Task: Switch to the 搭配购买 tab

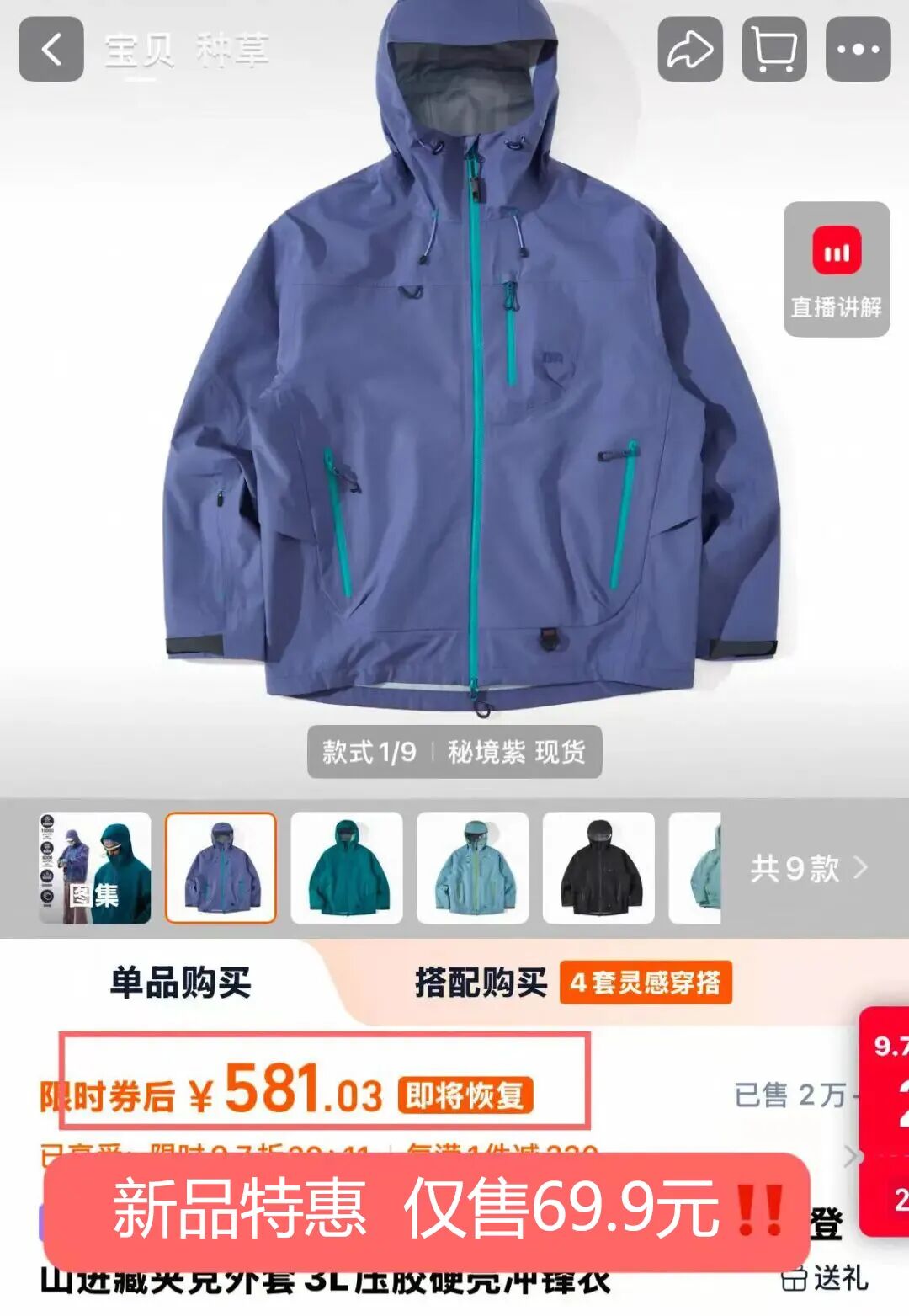Action: [481, 983]
